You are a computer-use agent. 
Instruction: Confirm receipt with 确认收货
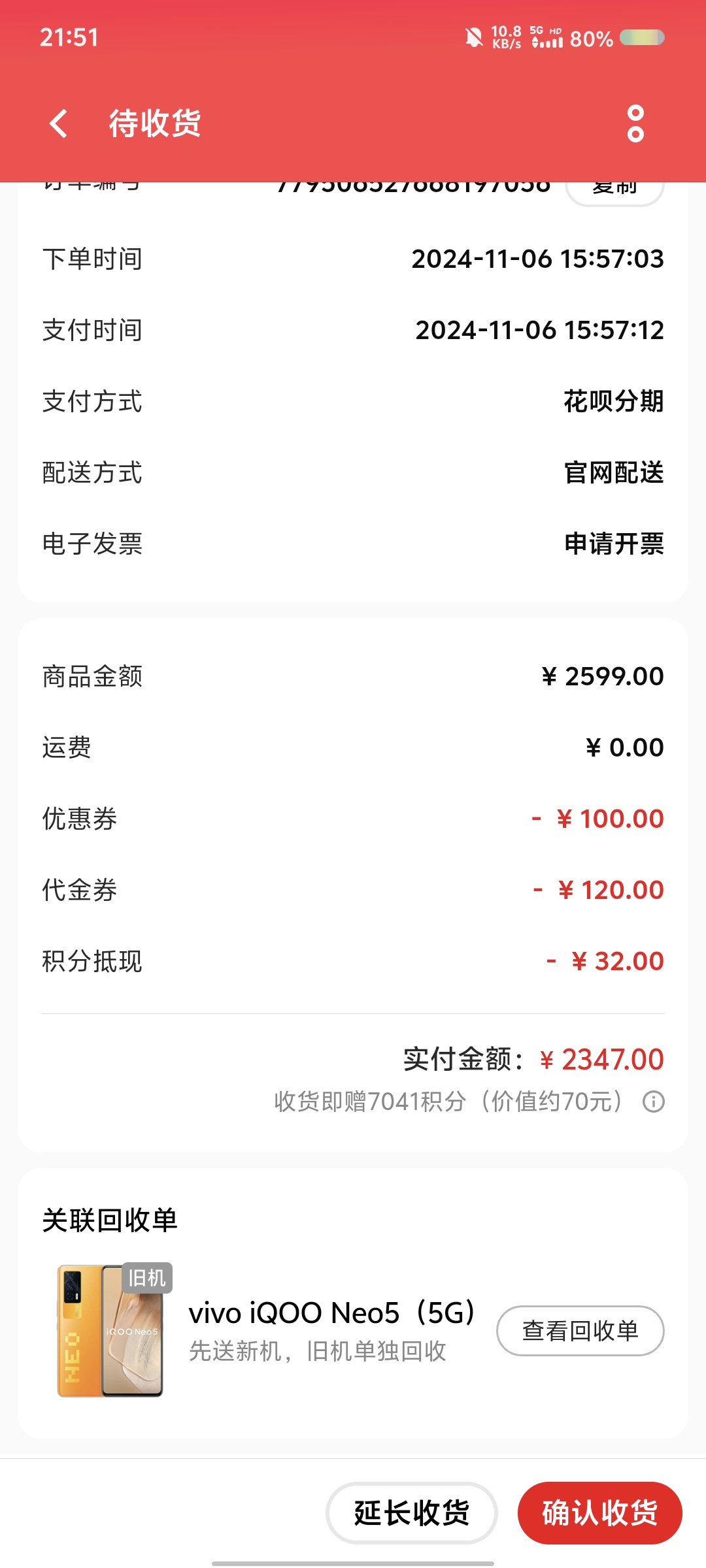(600, 1513)
